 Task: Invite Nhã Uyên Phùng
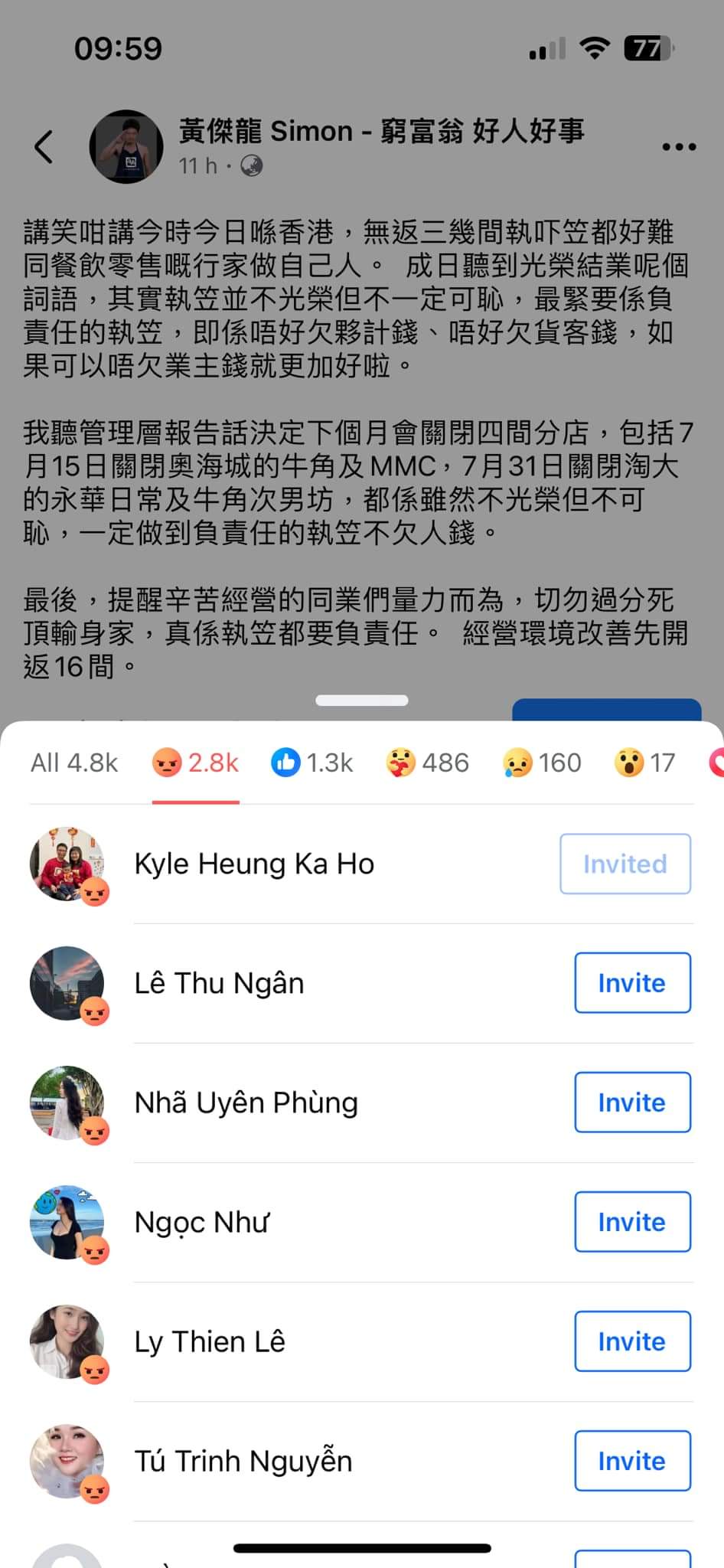(632, 1102)
